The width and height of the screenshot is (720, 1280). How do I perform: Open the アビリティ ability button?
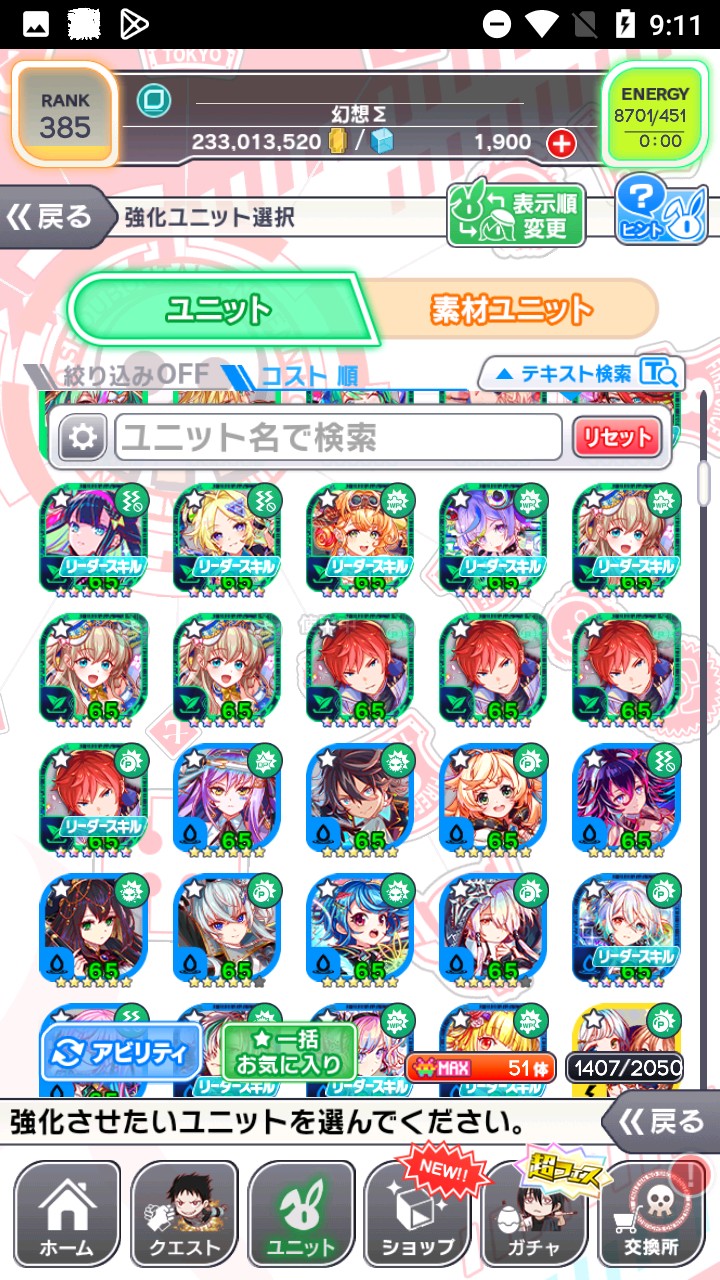pos(118,1053)
